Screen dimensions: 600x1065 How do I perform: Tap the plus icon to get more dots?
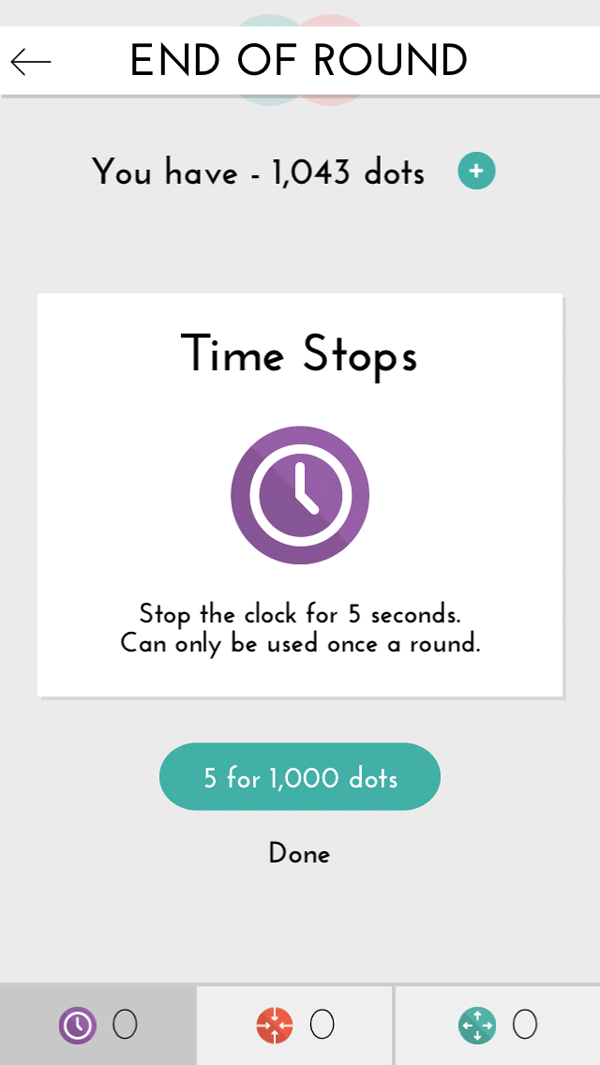[476, 171]
